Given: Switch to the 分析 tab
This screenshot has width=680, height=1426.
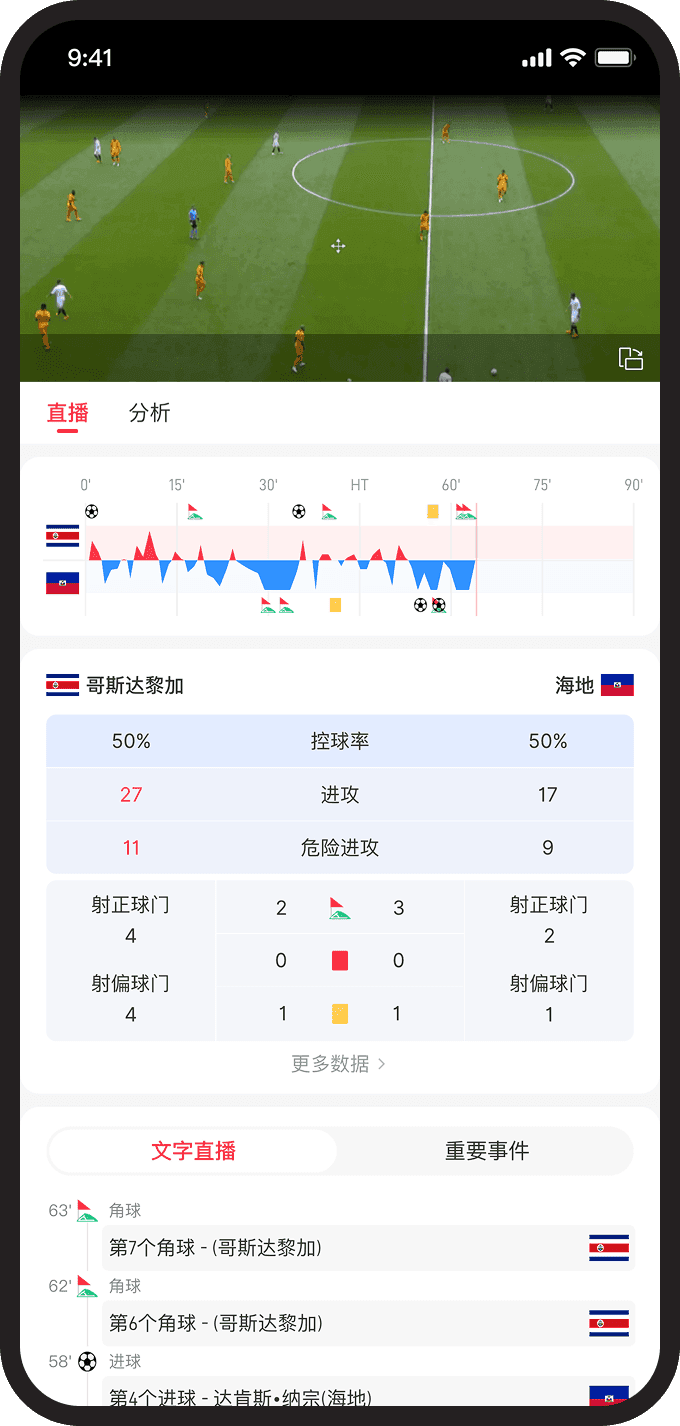Looking at the screenshot, I should coord(150,412).
